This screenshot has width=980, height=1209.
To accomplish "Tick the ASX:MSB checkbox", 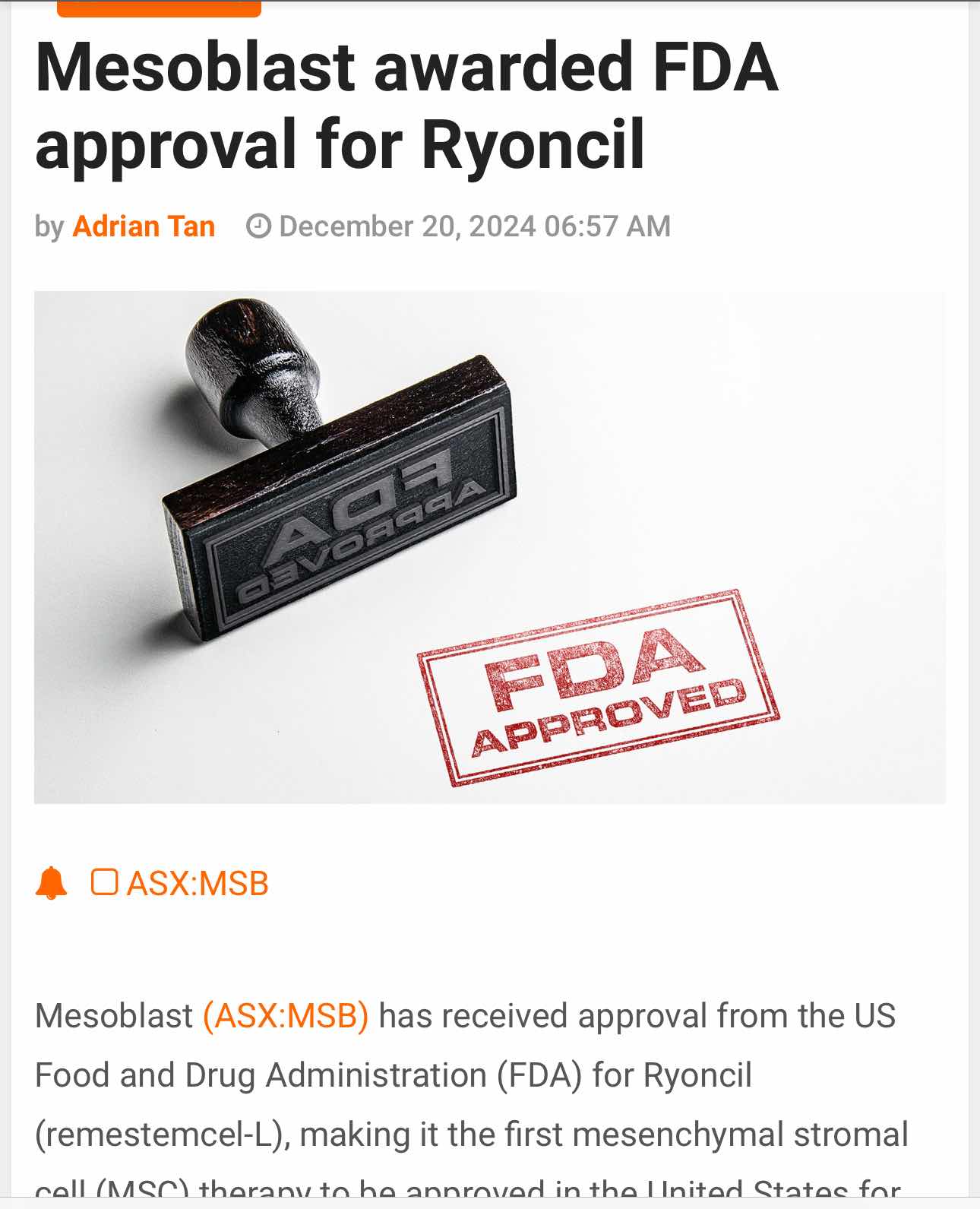I will click(x=104, y=882).
